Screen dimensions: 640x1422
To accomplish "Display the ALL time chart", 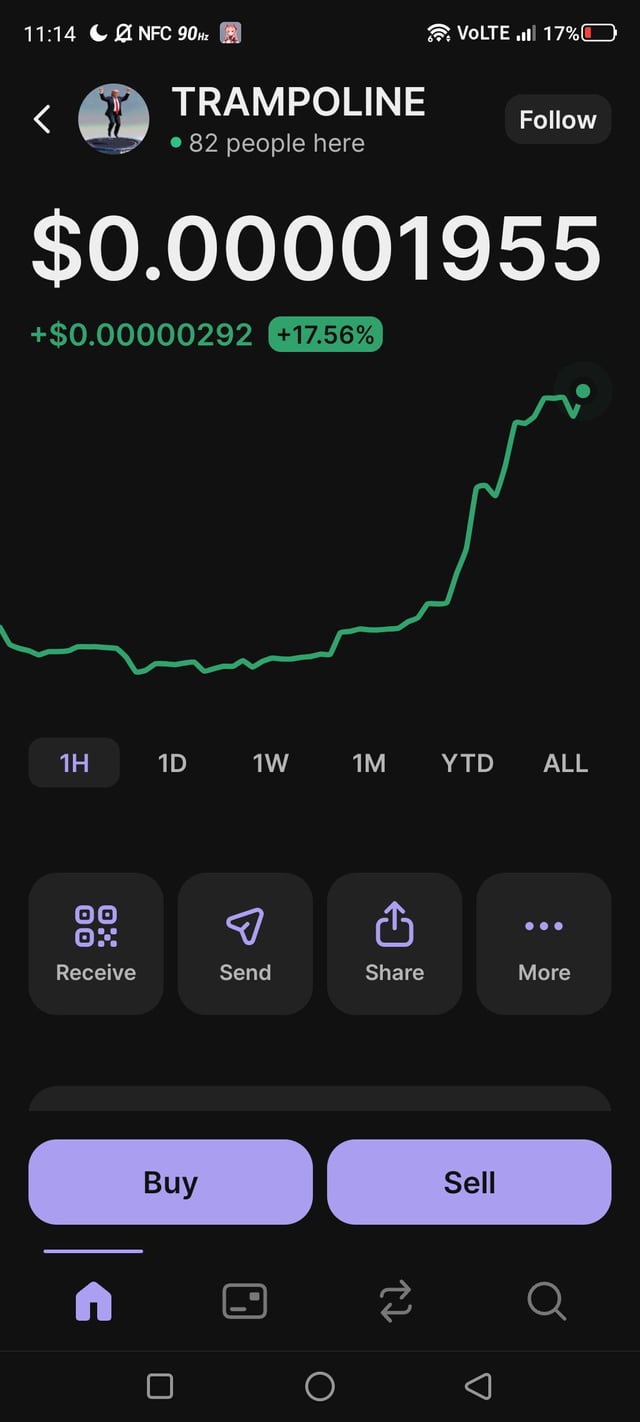I will point(565,763).
